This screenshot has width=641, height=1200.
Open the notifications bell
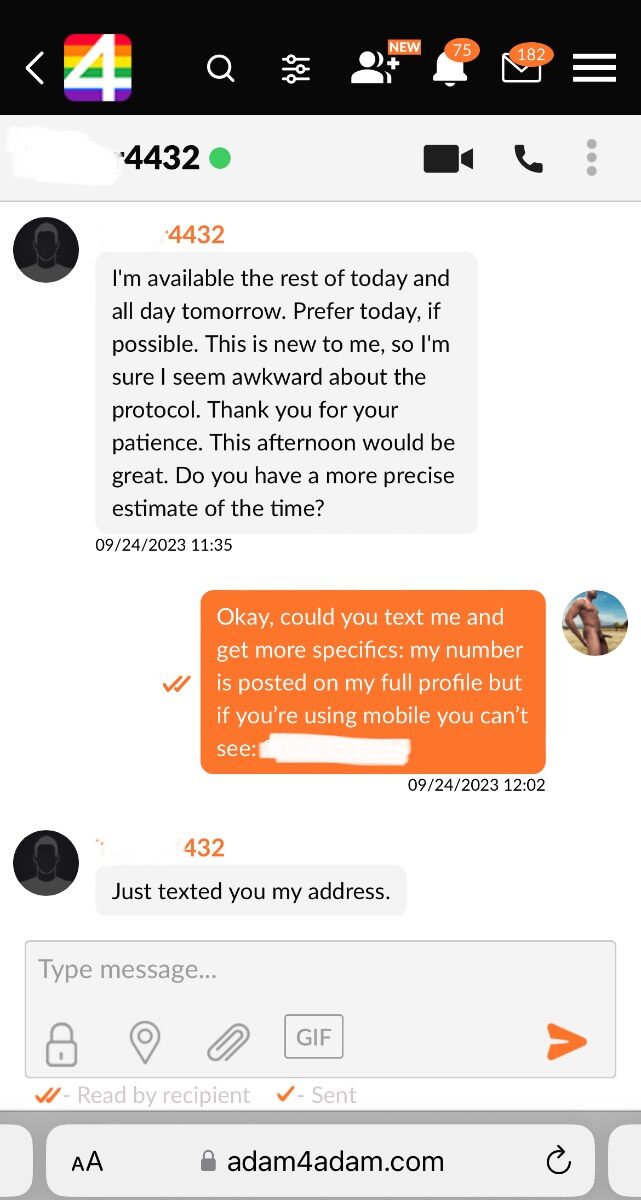pyautogui.click(x=450, y=68)
